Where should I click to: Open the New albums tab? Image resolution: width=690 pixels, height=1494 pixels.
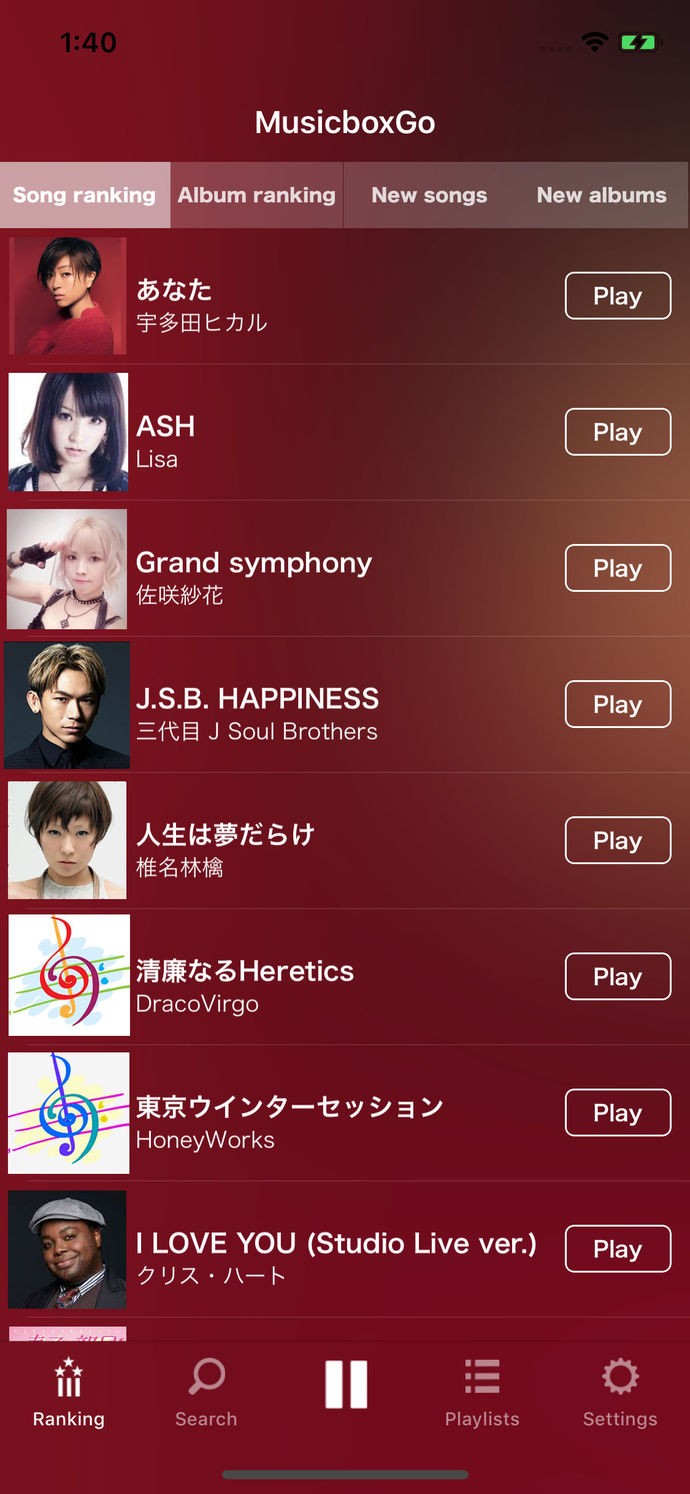coord(601,195)
